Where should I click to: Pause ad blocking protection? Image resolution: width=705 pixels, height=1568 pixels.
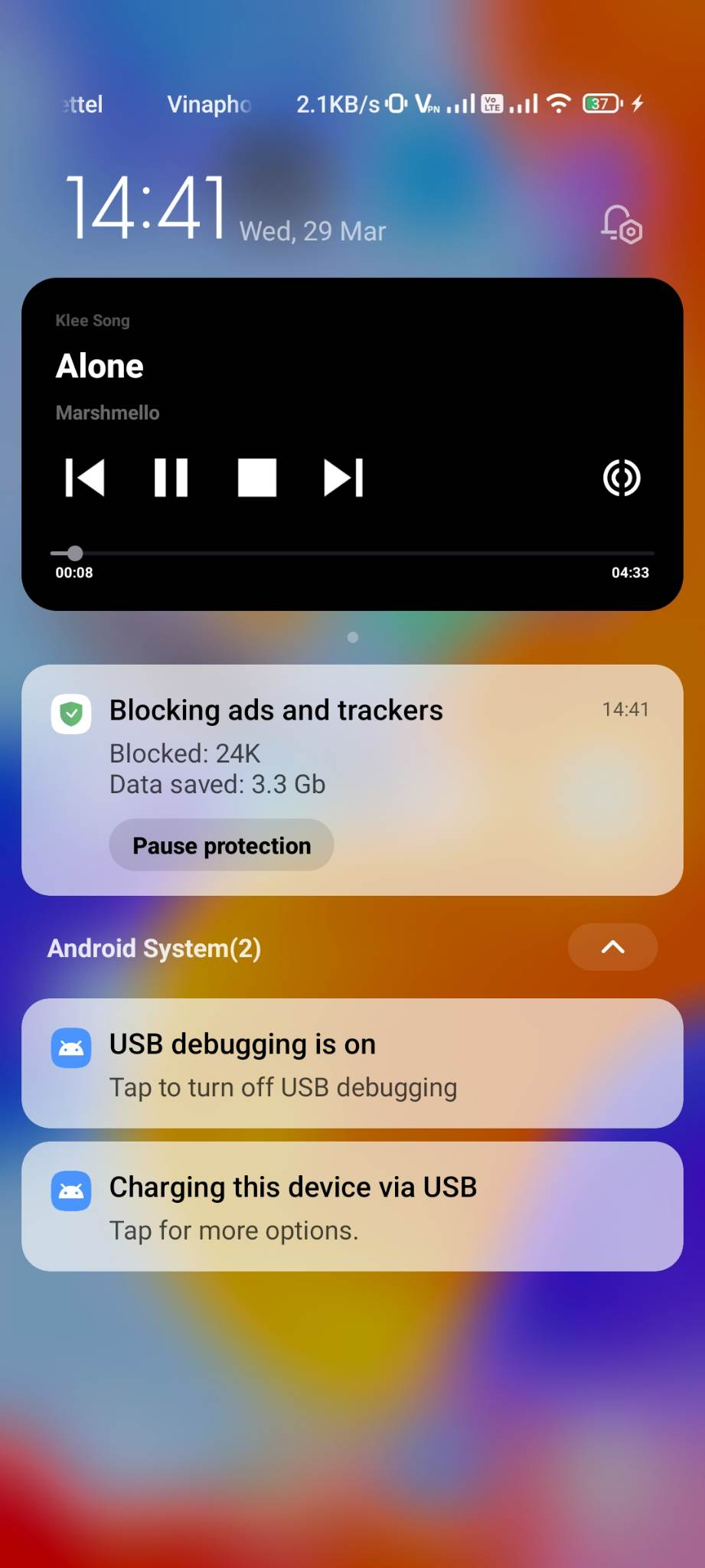[221, 845]
